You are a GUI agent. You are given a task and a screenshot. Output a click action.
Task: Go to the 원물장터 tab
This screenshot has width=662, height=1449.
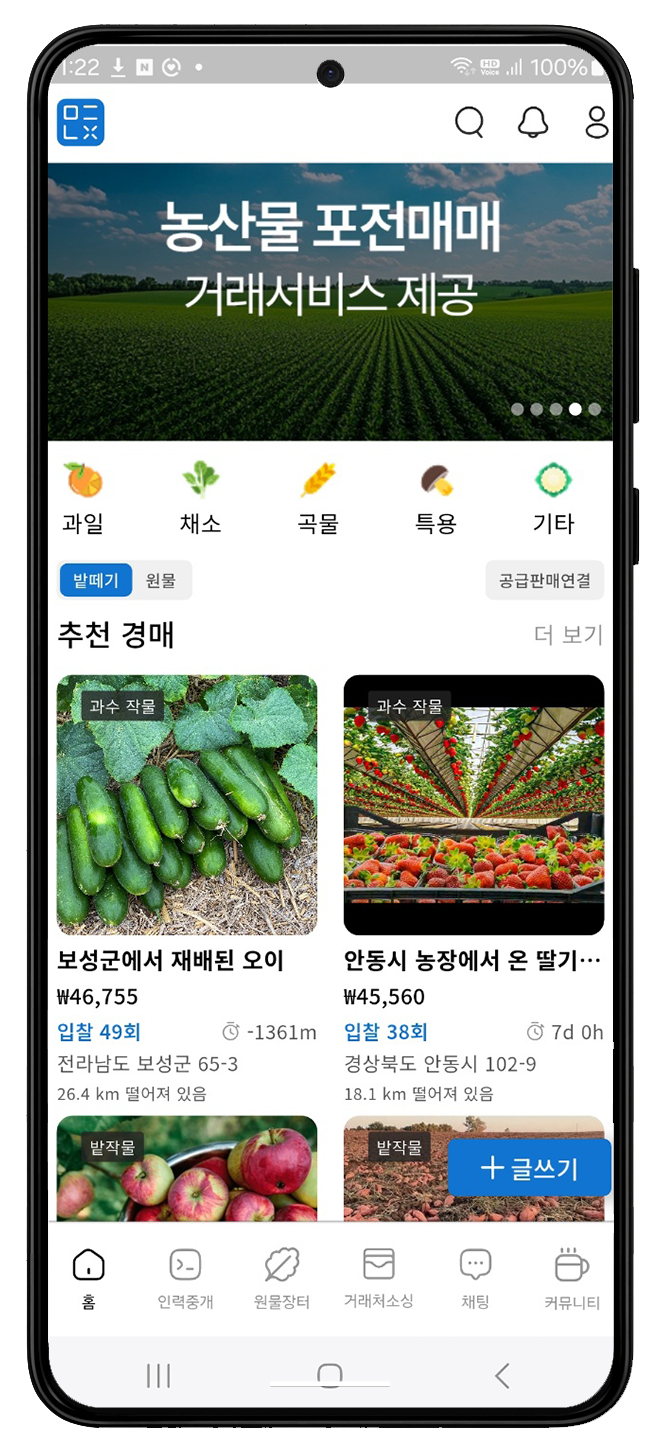(x=282, y=1278)
